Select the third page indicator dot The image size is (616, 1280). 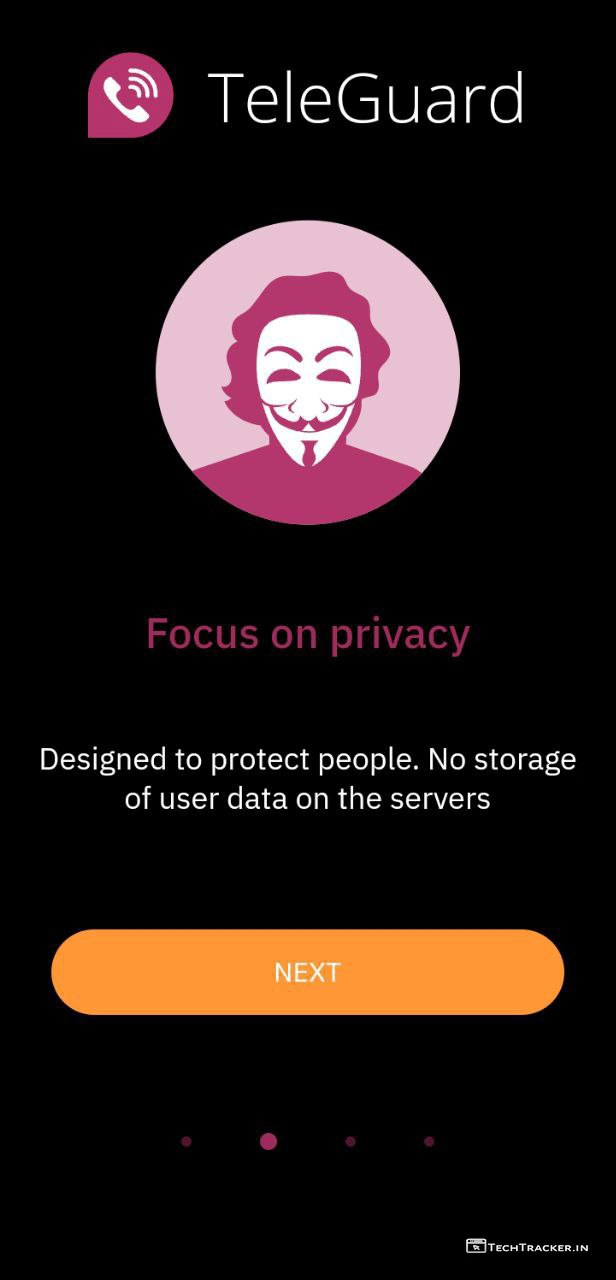(350, 1141)
